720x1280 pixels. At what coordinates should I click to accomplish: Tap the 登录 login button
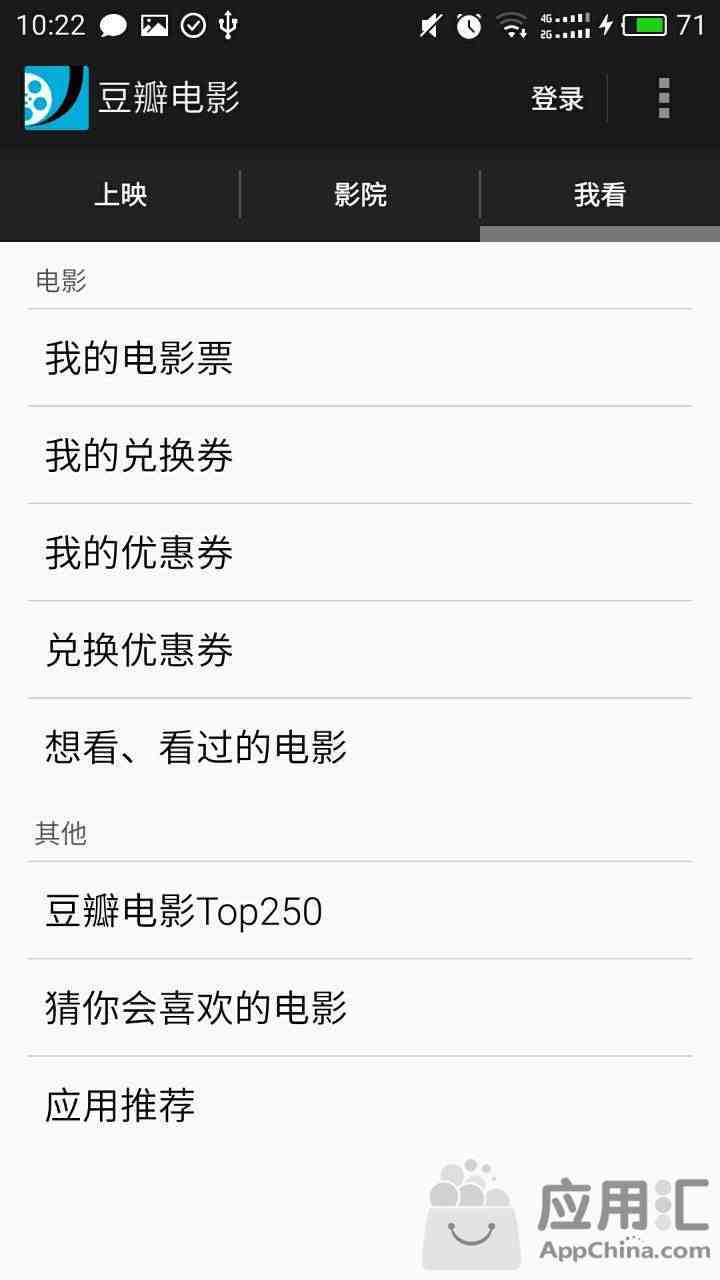(557, 98)
